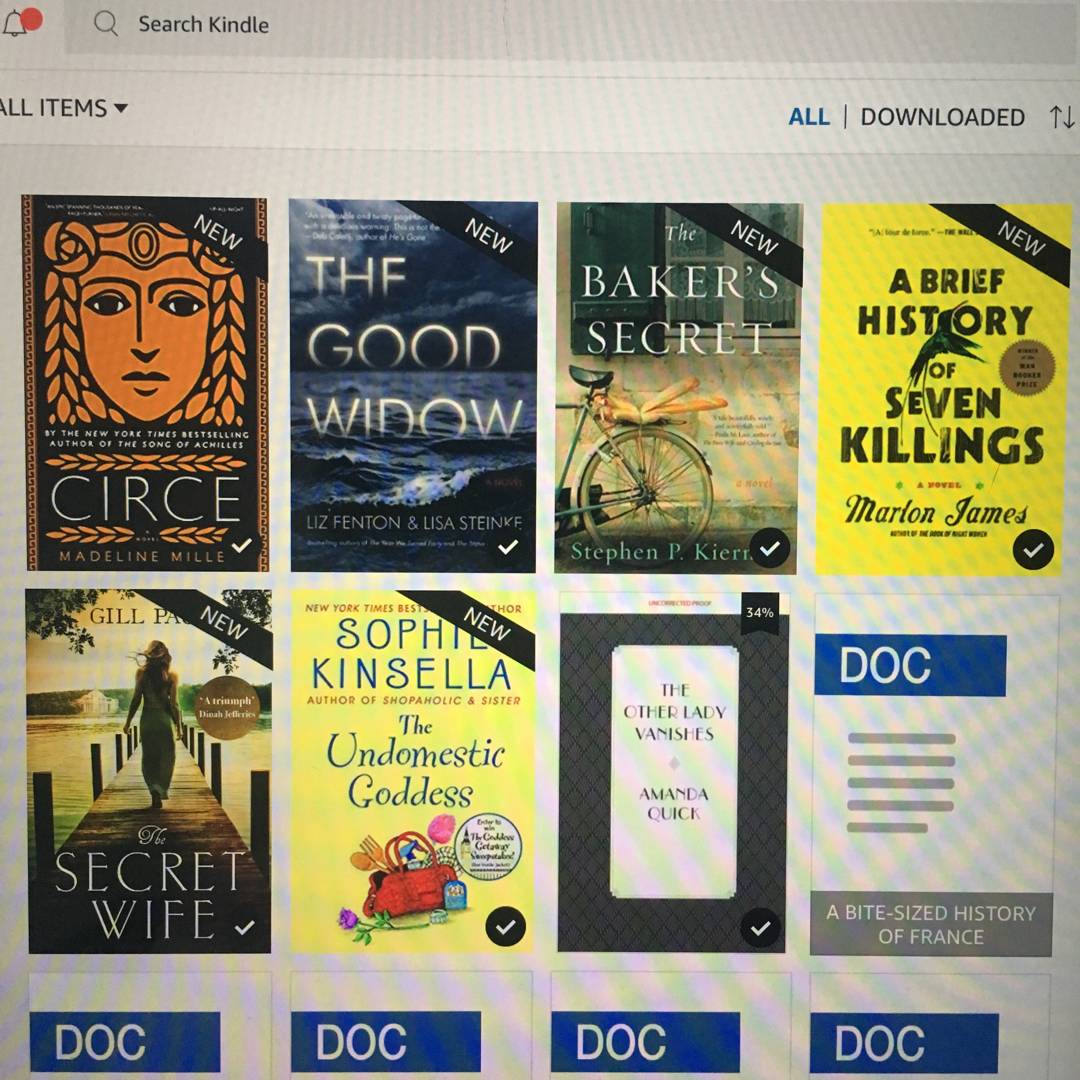Open The Good Widow book
The image size is (1080, 1080).
click(413, 385)
